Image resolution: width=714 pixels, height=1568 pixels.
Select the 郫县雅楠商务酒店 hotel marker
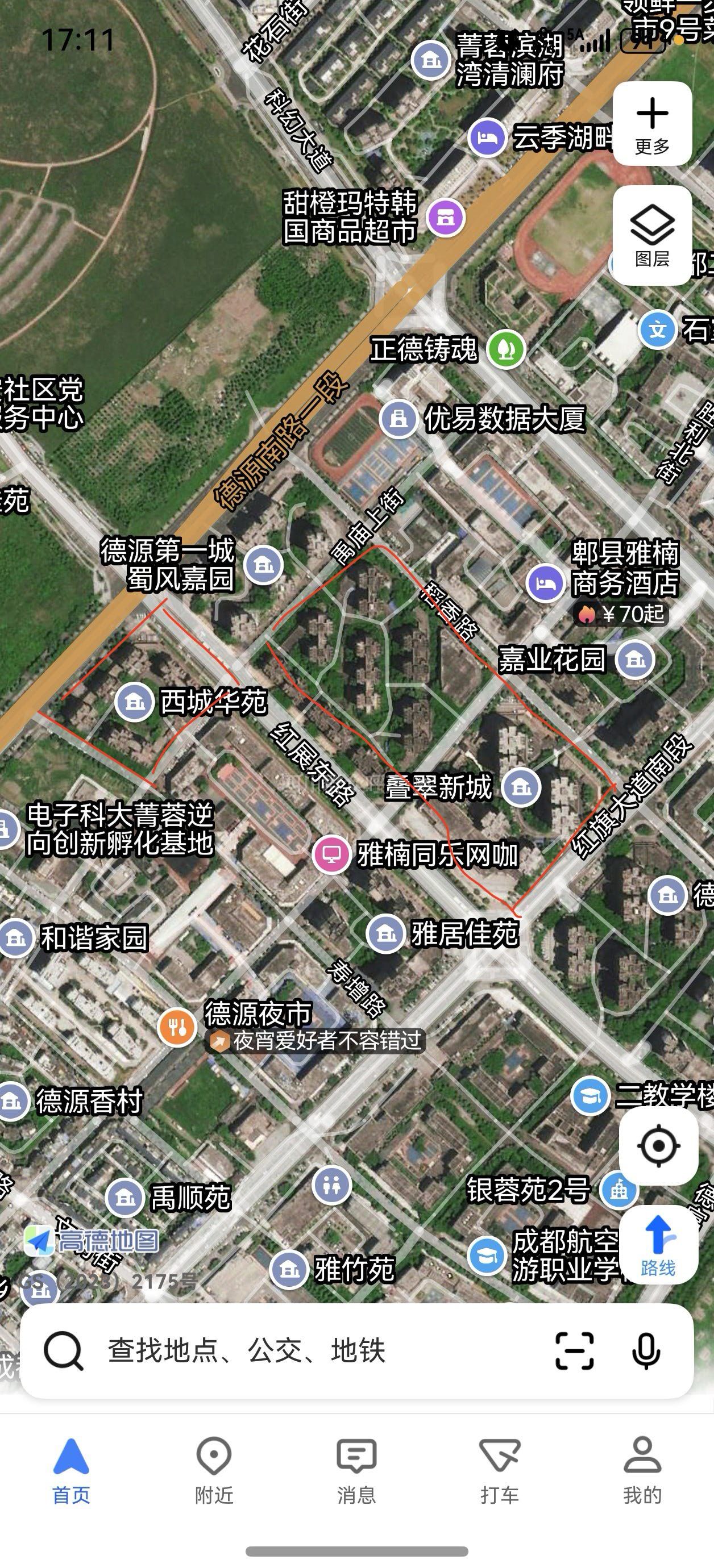[x=545, y=583]
